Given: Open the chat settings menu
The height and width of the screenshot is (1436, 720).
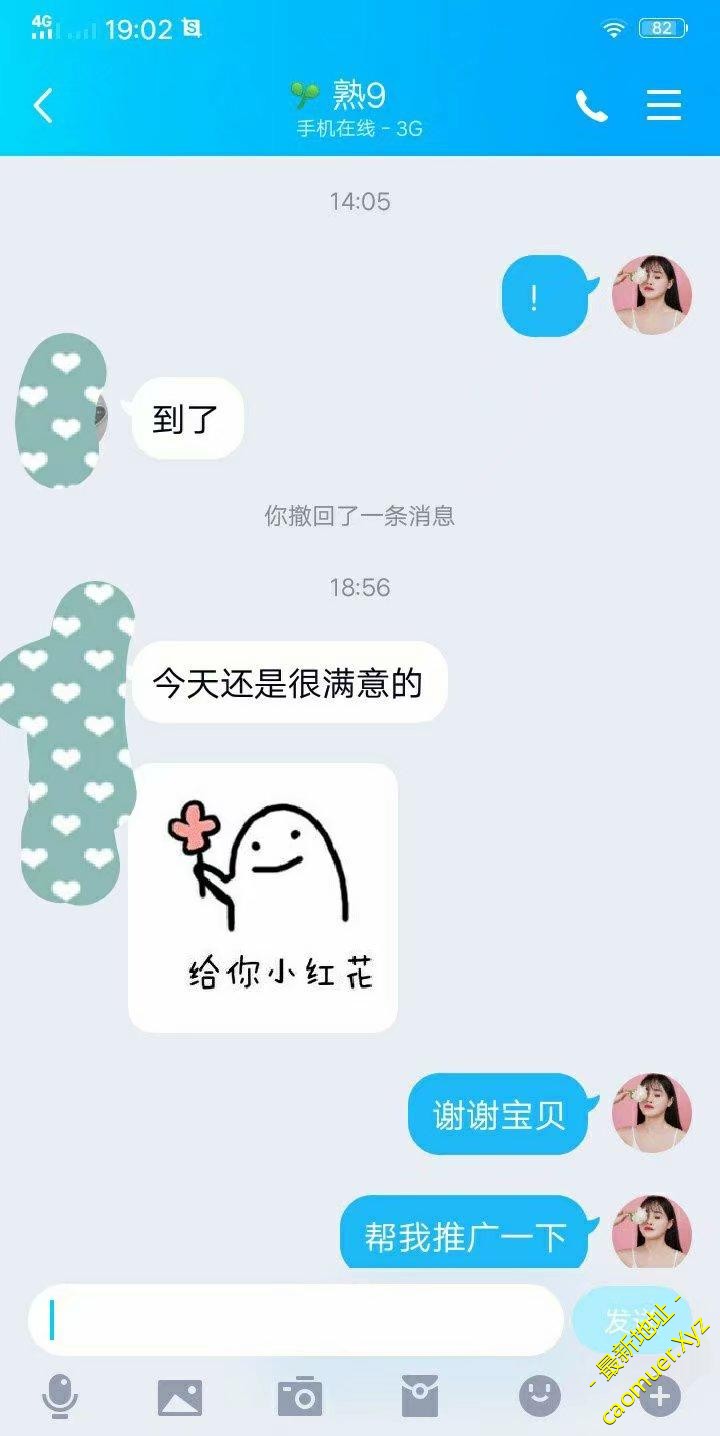Looking at the screenshot, I should 664,105.
